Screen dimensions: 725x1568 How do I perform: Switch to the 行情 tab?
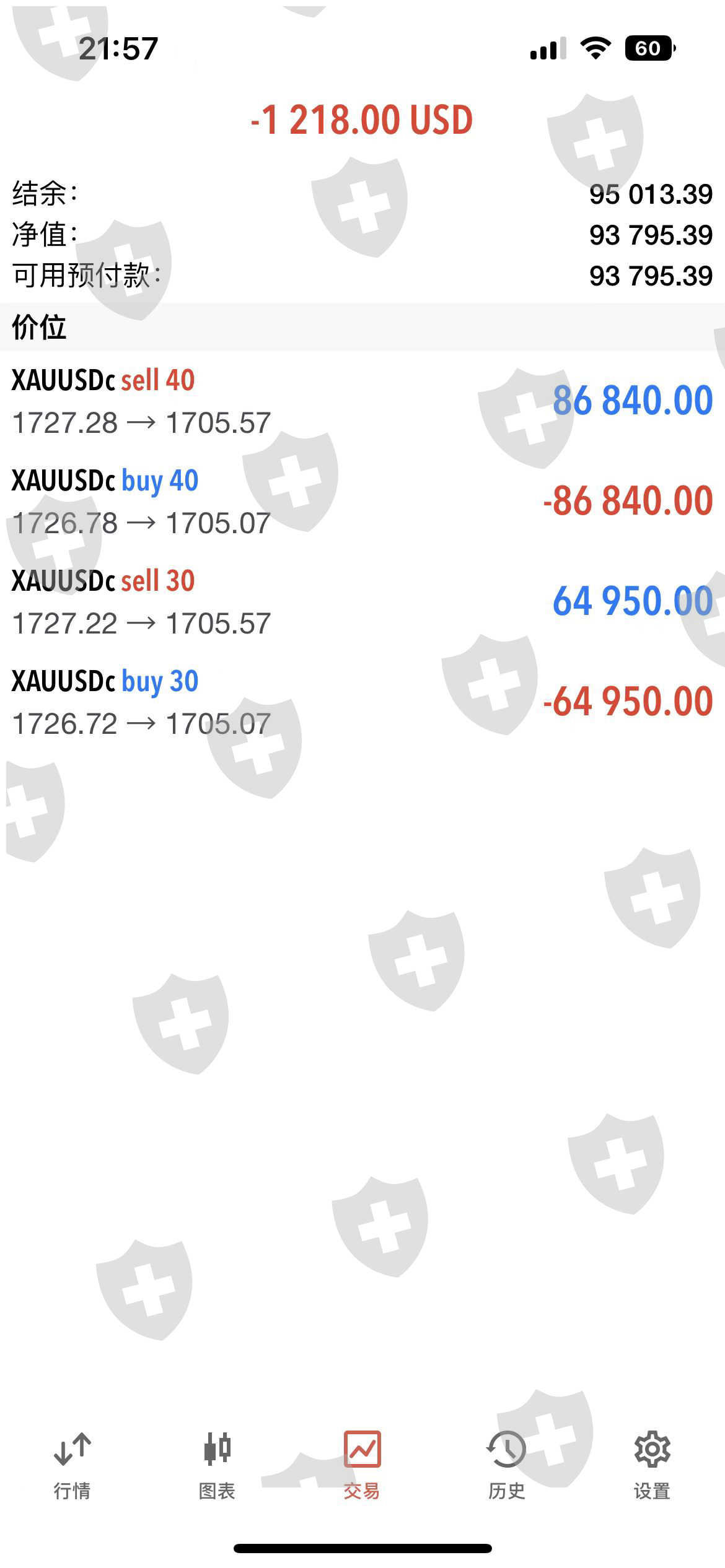(72, 1465)
